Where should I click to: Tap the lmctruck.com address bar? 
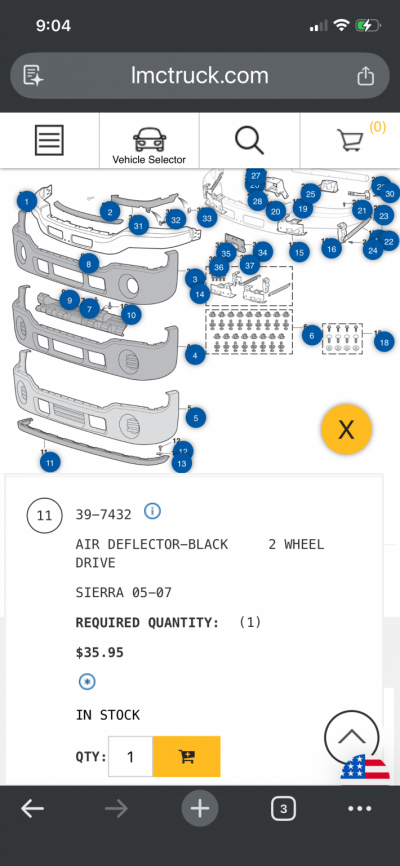200,76
